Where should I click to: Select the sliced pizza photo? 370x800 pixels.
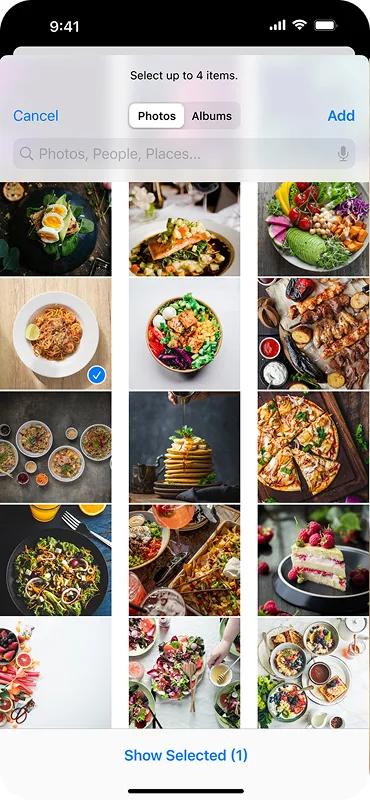(x=314, y=447)
